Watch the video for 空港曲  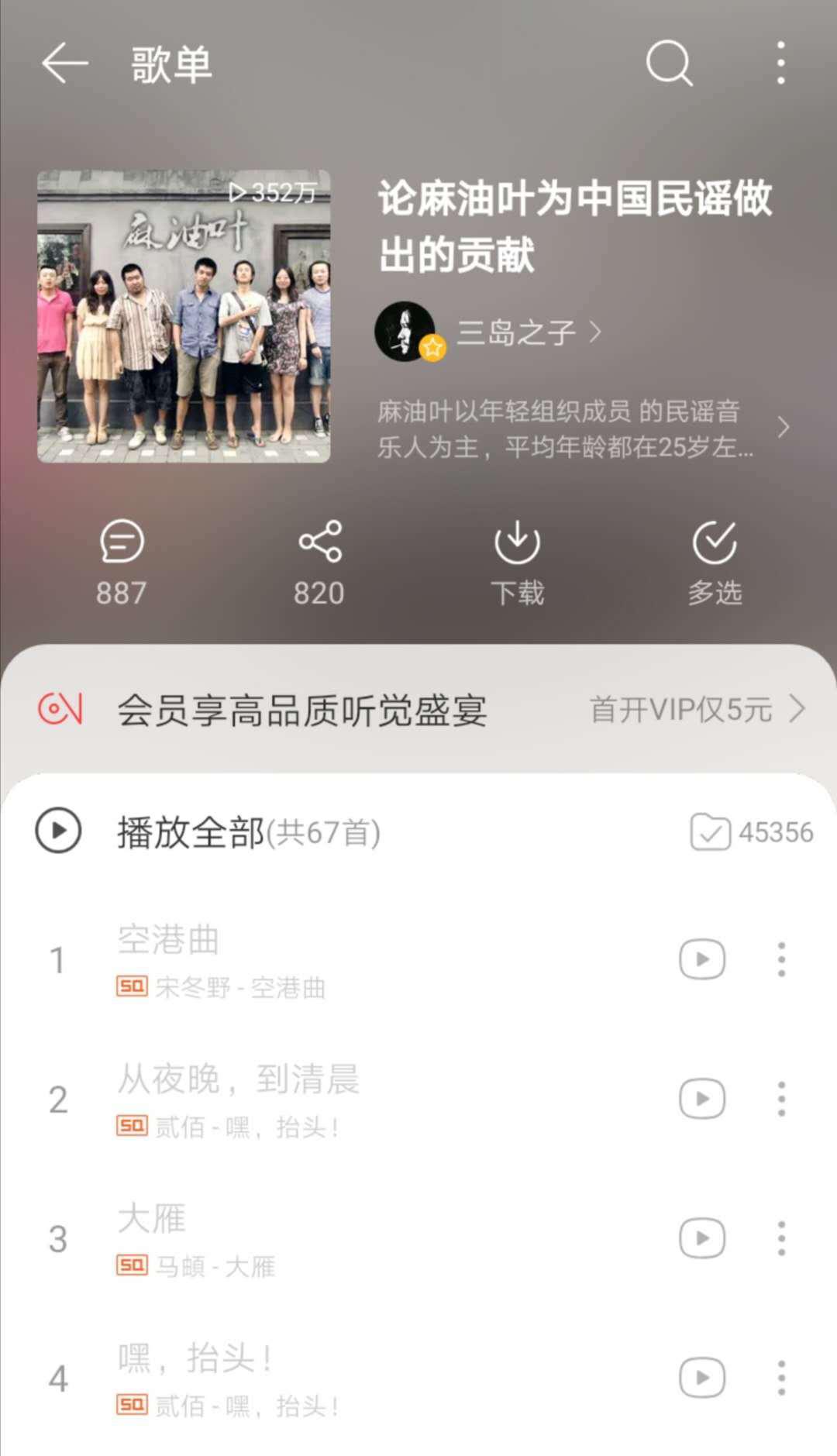(x=702, y=959)
